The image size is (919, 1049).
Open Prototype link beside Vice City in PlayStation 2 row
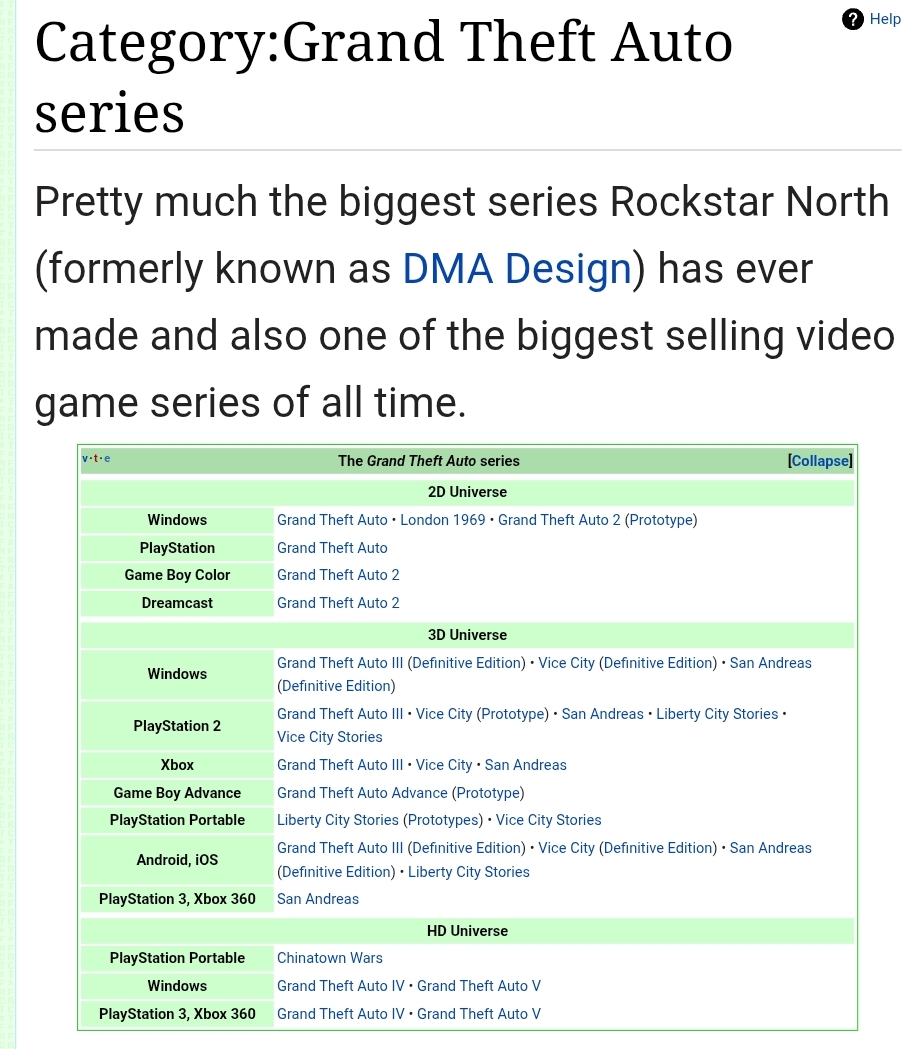pos(512,714)
